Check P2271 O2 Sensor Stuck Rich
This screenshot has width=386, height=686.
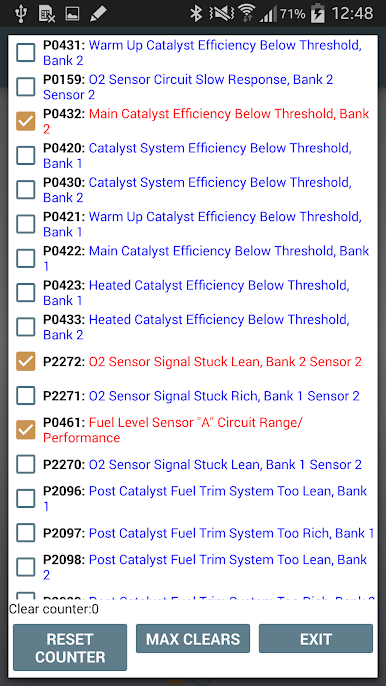tap(25, 396)
